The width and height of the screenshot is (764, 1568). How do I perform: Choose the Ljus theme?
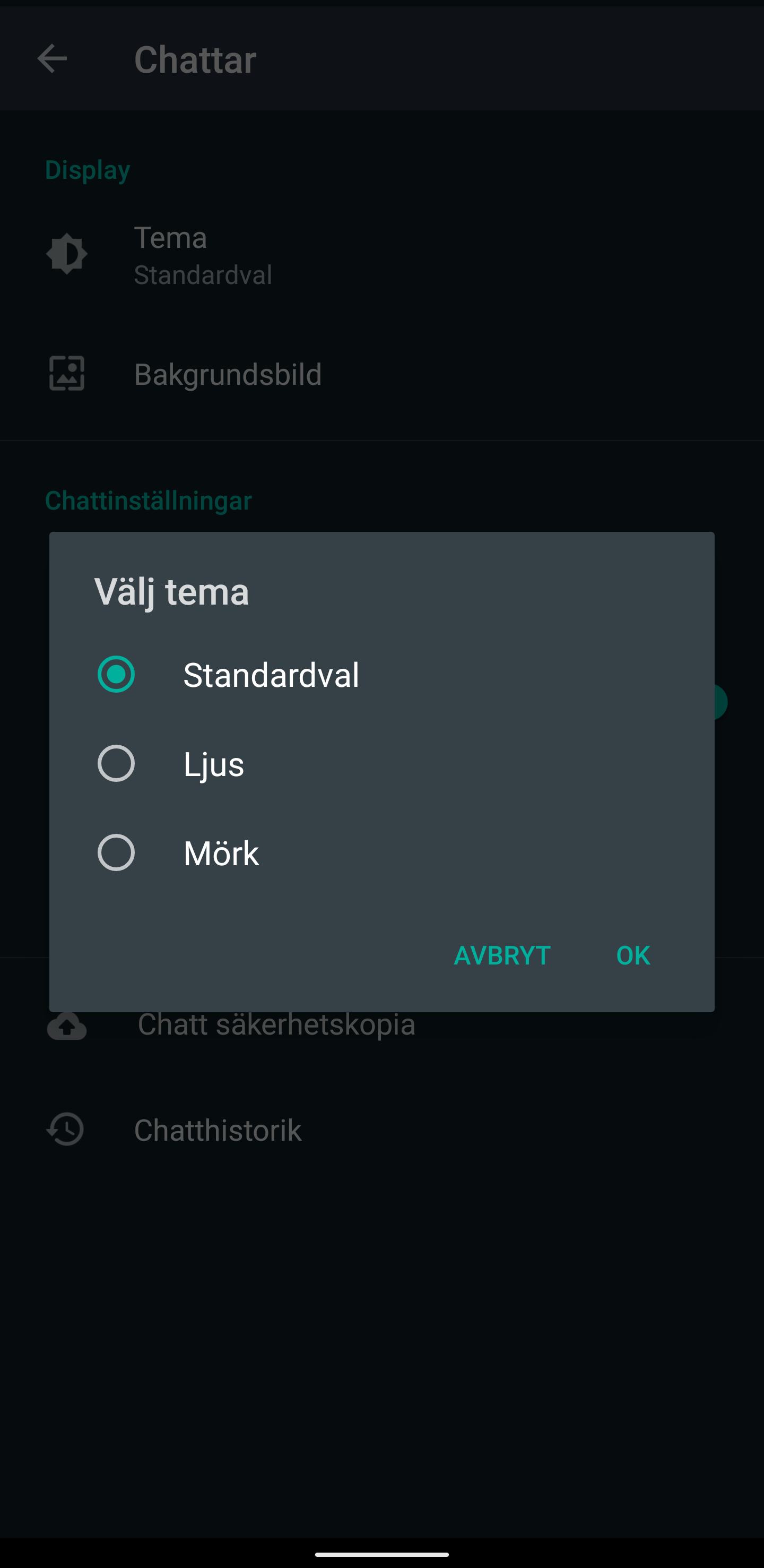pos(381,763)
